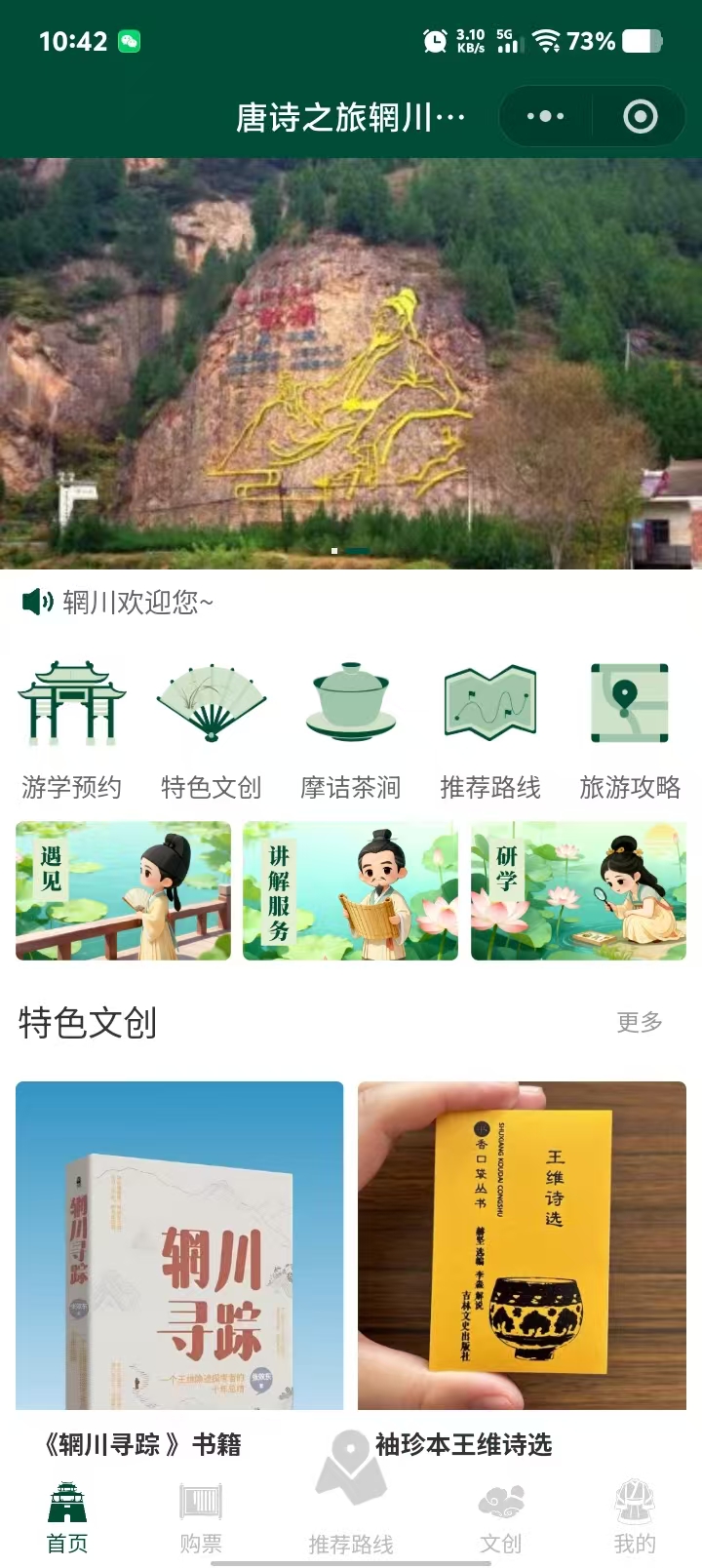This screenshot has width=702, height=1568.
Task: Open the 遇见 banner card
Action: 123,890
